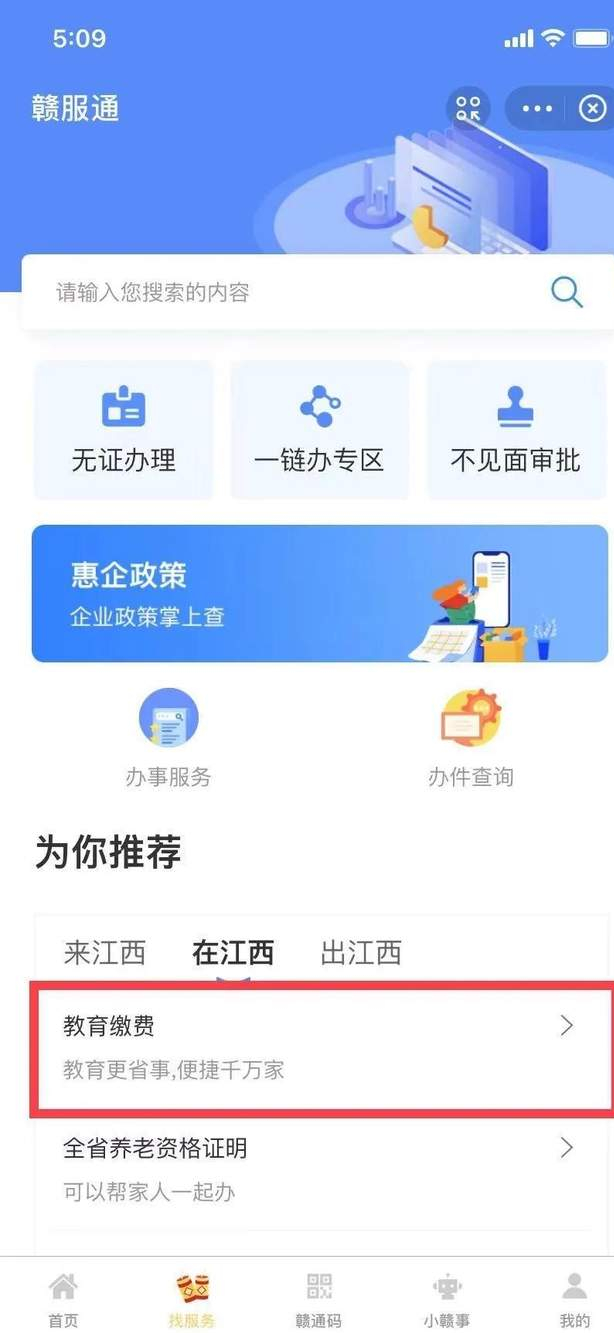Go to the 首页 tab
The width and height of the screenshot is (614, 1333).
coord(63,1299)
